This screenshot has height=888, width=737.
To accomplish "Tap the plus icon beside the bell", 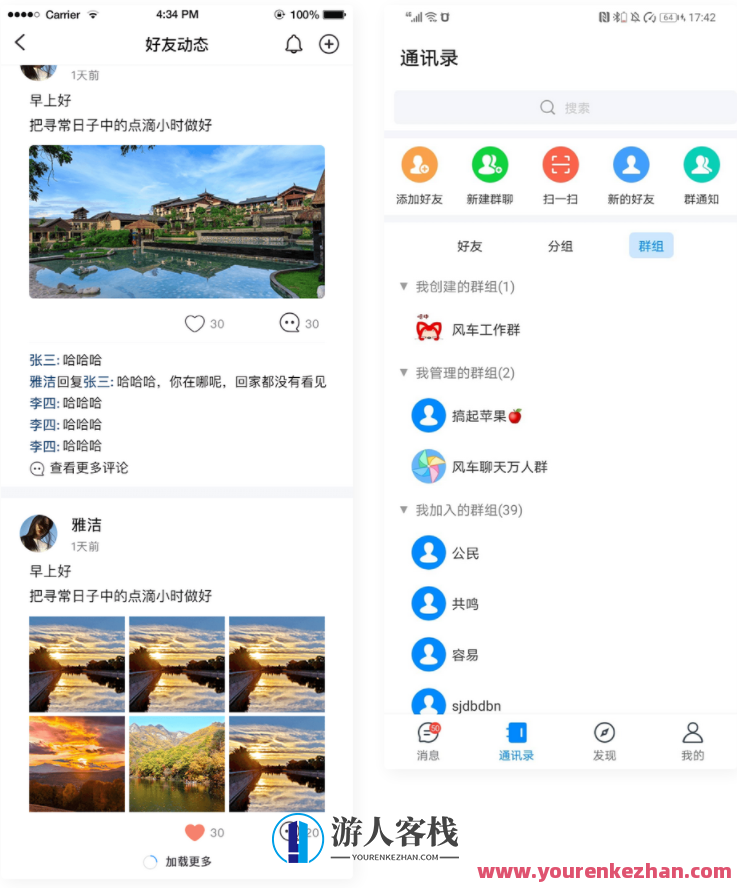I will (x=329, y=44).
